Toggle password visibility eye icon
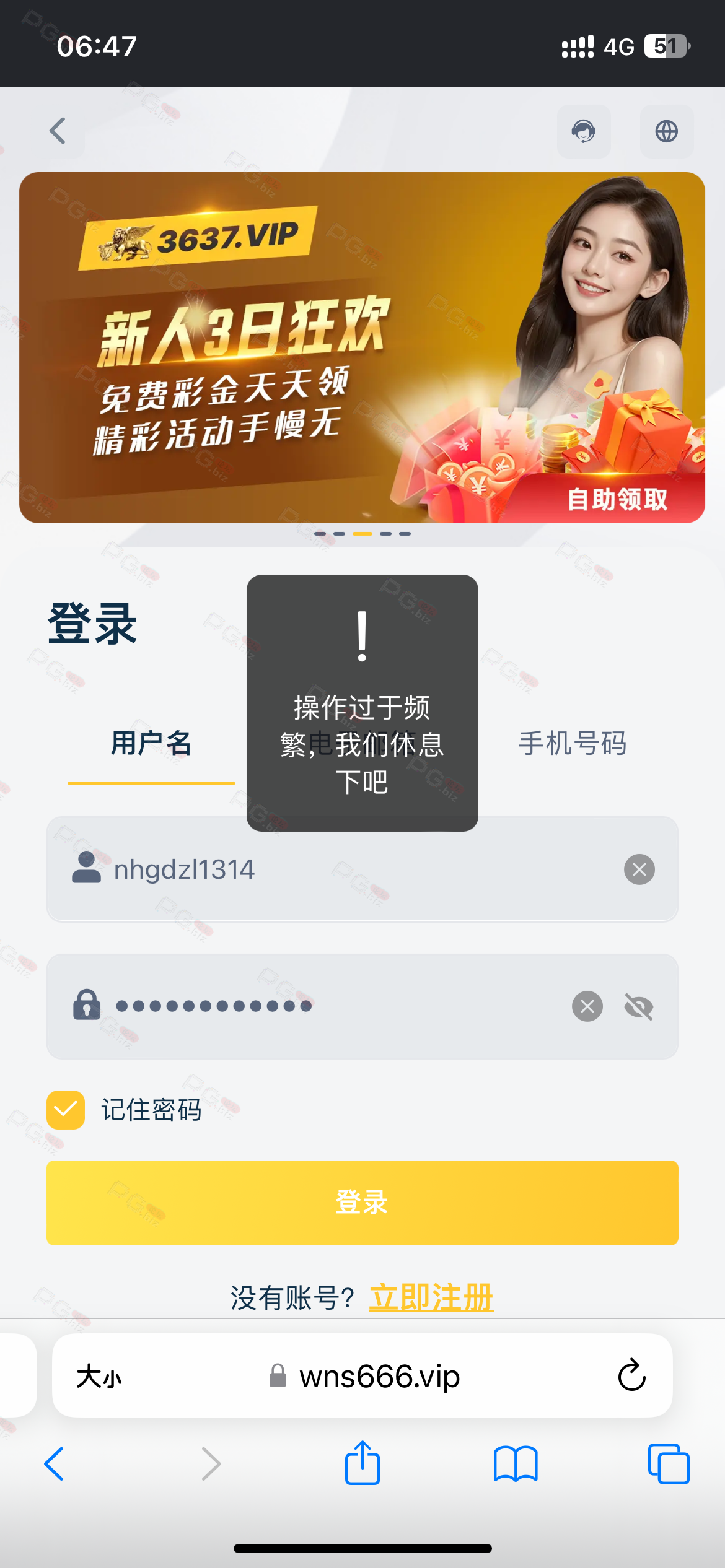The image size is (725, 1568). 639,1007
